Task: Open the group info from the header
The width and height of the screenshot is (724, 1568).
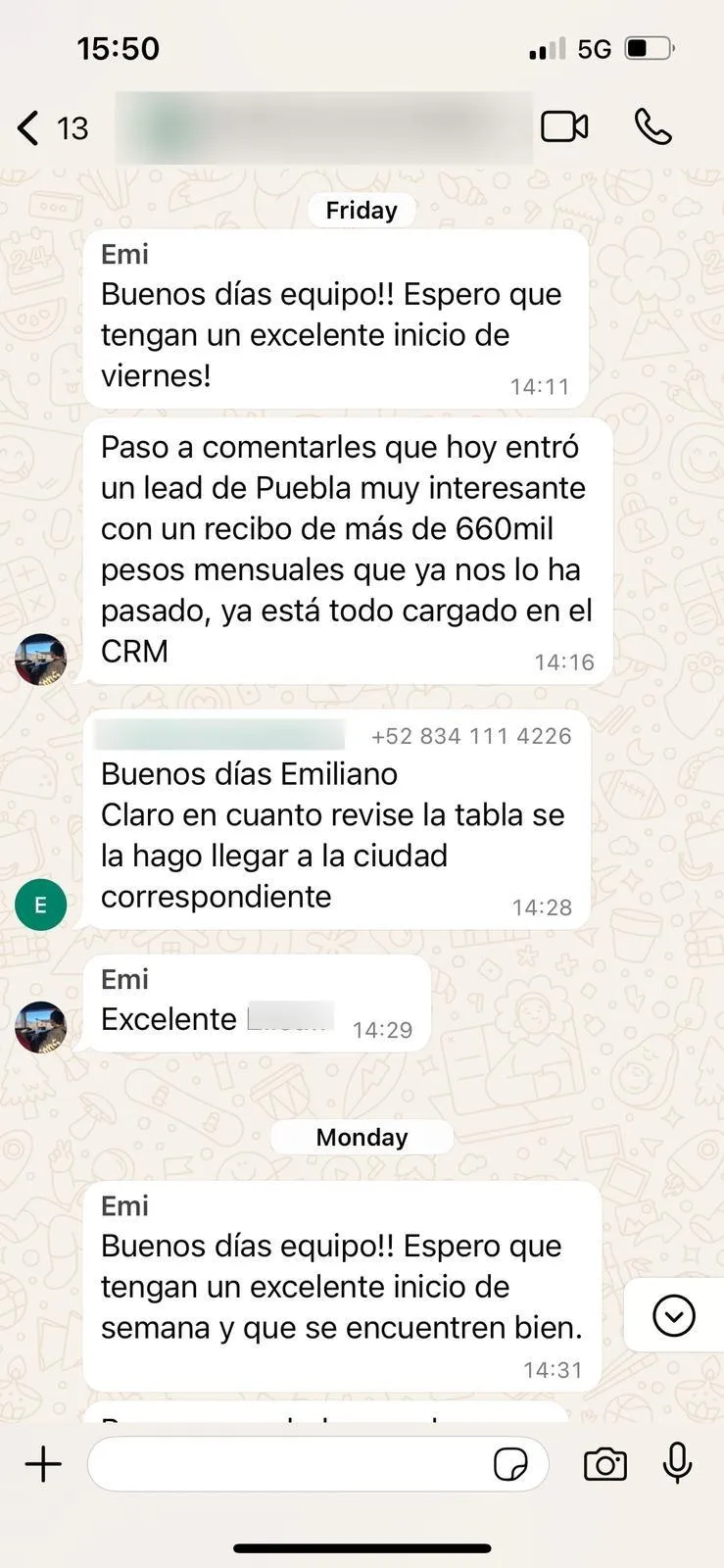Action: pos(323,128)
